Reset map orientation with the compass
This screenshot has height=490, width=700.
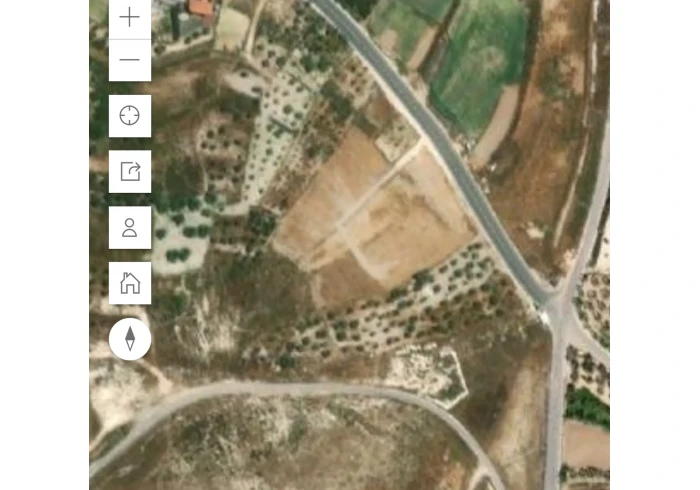tap(130, 340)
